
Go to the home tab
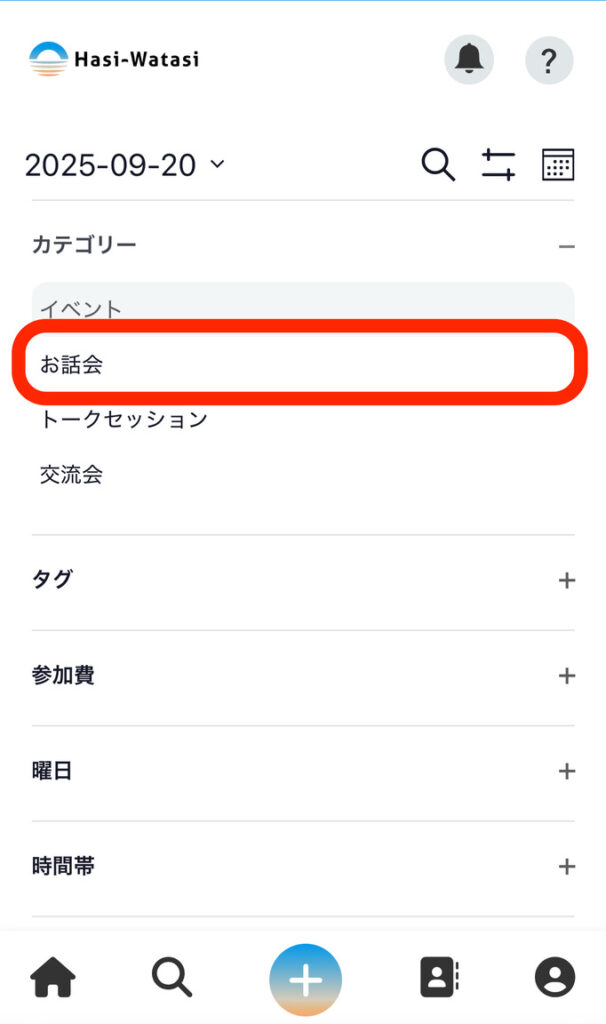click(x=53, y=978)
